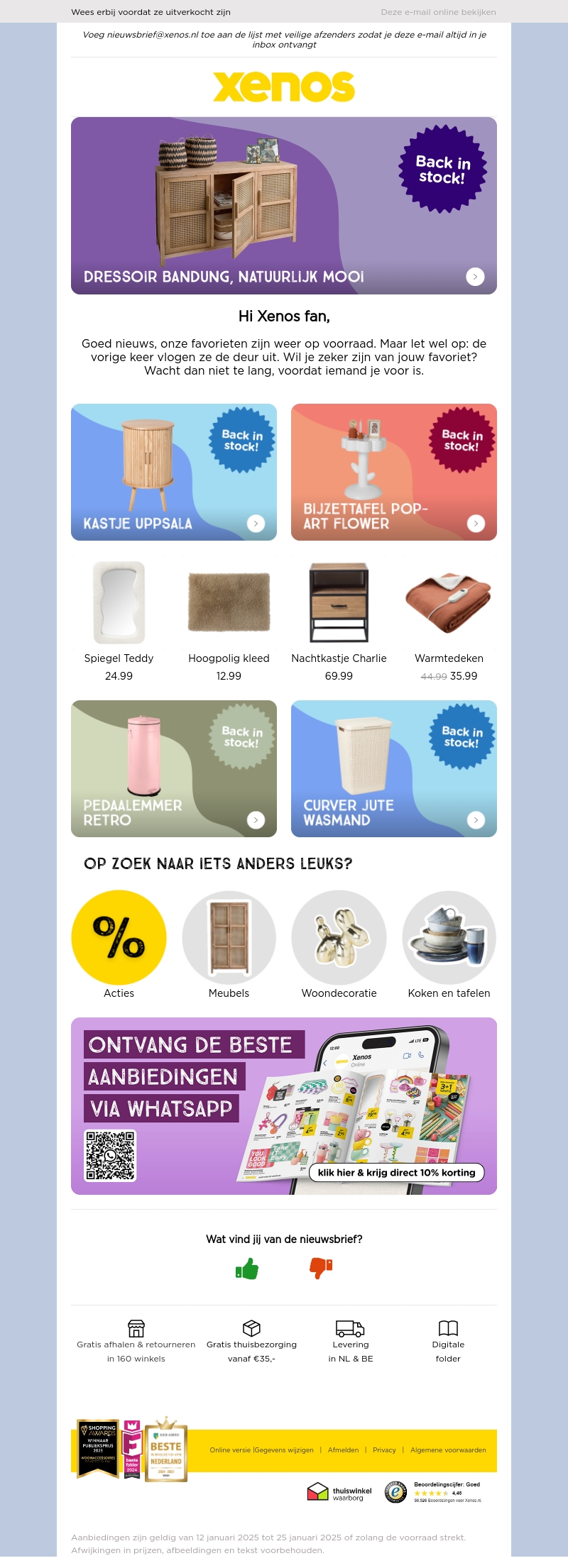
Task: Expand the Pedaalemmer Retro arrow
Action: pyautogui.click(x=255, y=820)
